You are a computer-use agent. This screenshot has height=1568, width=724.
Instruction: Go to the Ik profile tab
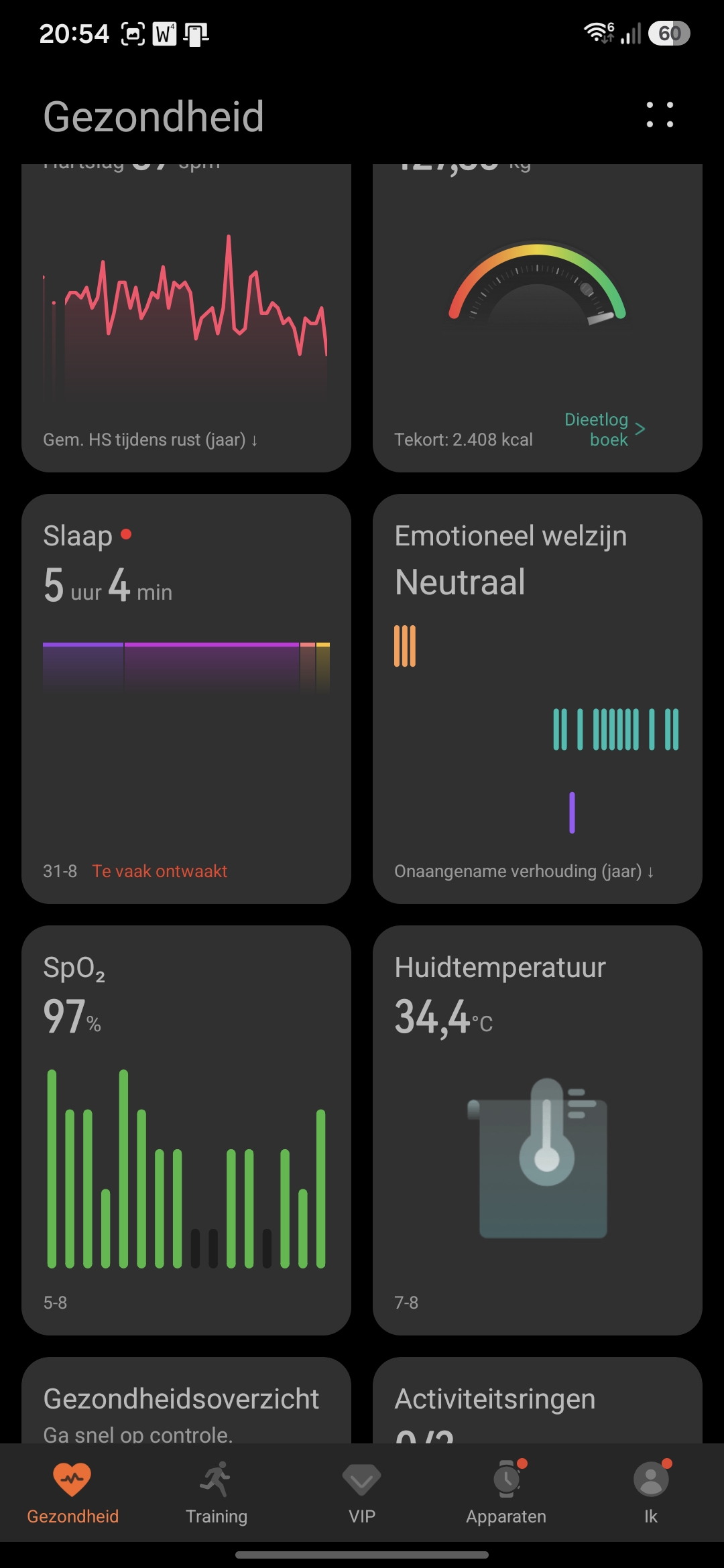(651, 1493)
